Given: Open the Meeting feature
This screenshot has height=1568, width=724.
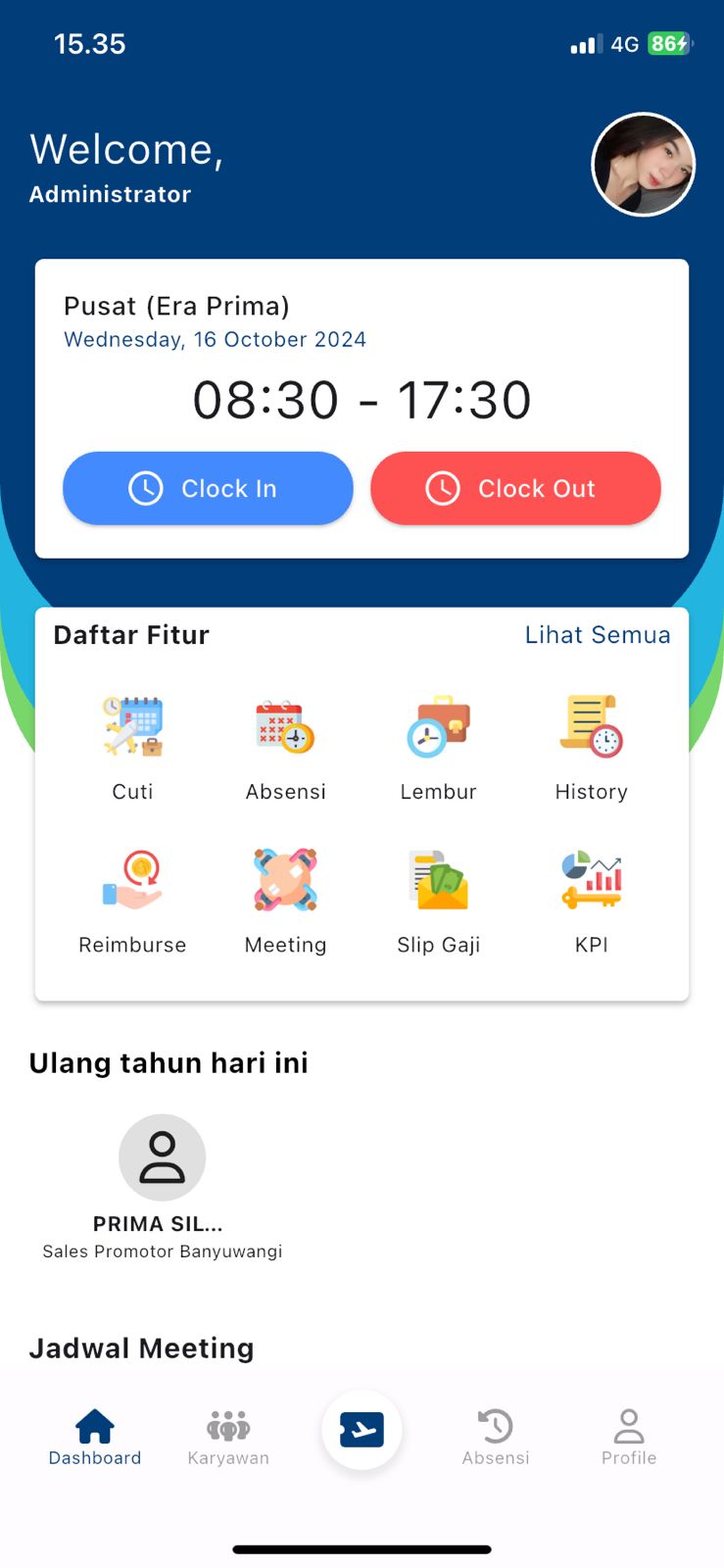Looking at the screenshot, I should tap(285, 900).
